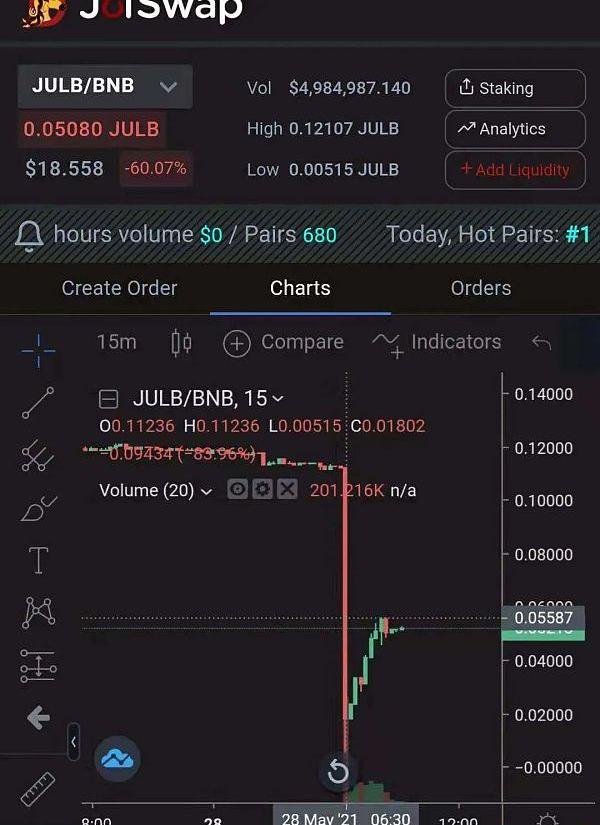Open Analytics for this pair

click(514, 129)
